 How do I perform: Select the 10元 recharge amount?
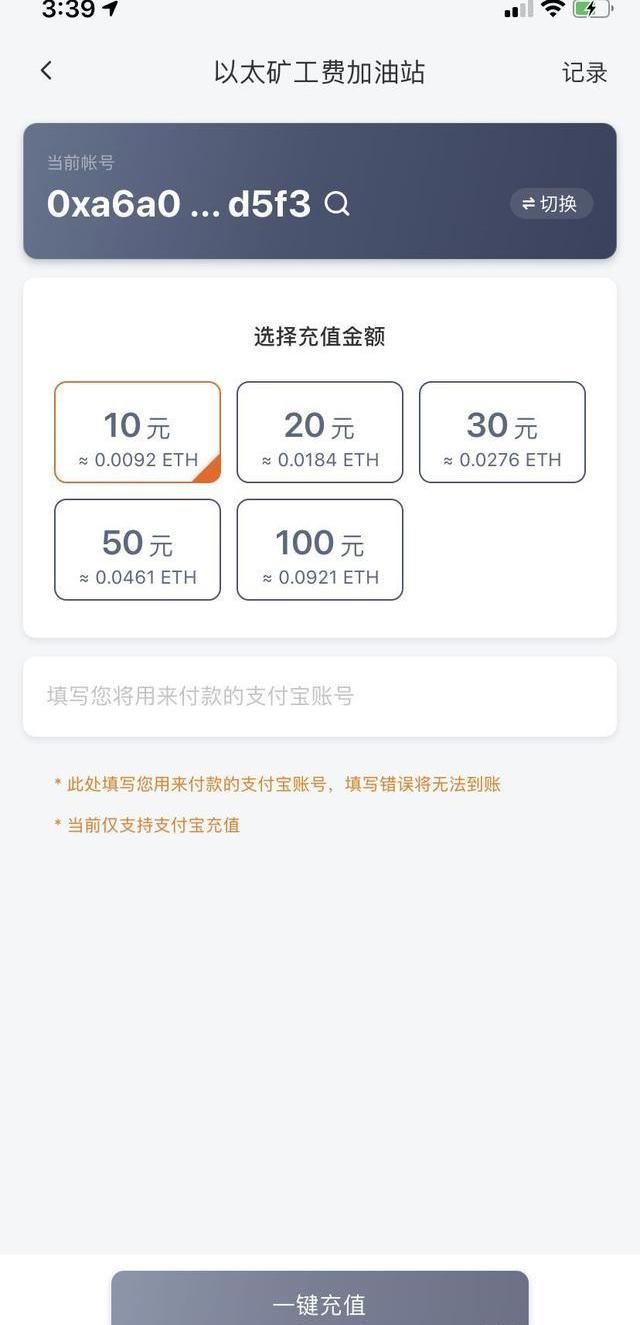137,432
